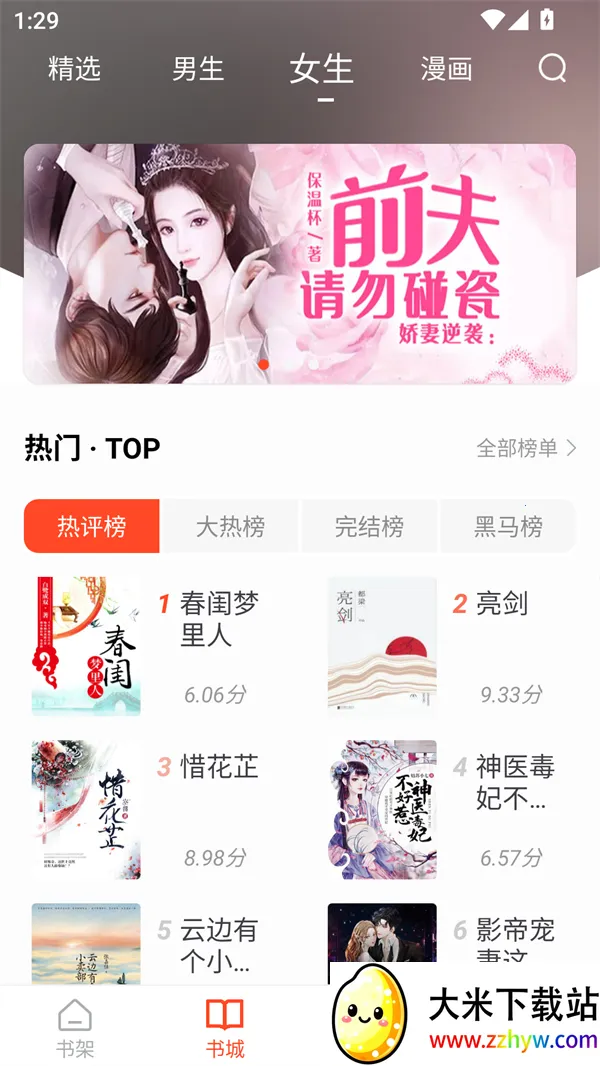The width and height of the screenshot is (600, 1066).
Task: Select the 热评榜 ranking tab
Action: point(92,526)
